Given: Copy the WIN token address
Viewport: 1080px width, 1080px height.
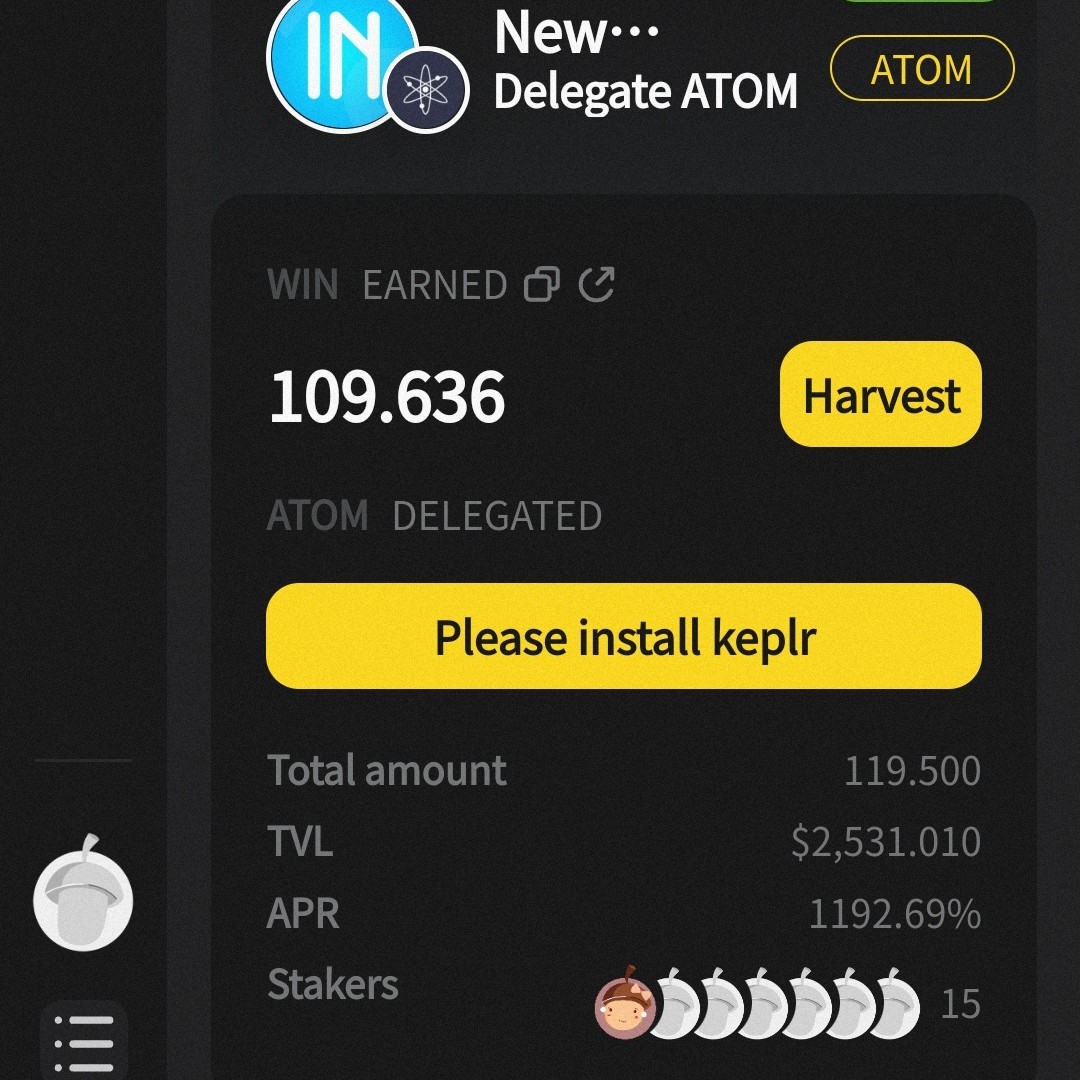Looking at the screenshot, I should [x=542, y=286].
